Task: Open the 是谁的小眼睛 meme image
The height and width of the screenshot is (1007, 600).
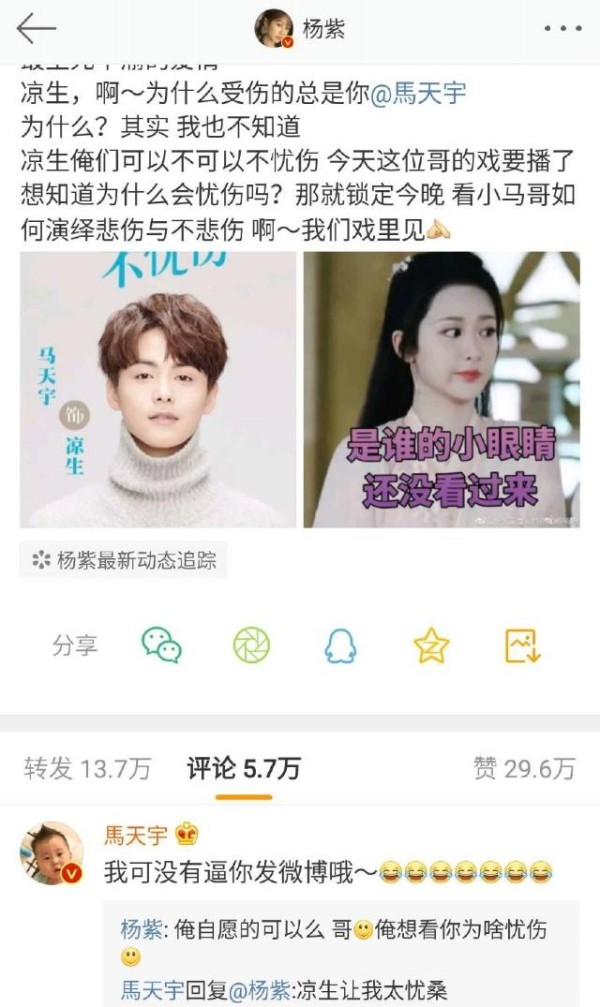Action: (442, 389)
